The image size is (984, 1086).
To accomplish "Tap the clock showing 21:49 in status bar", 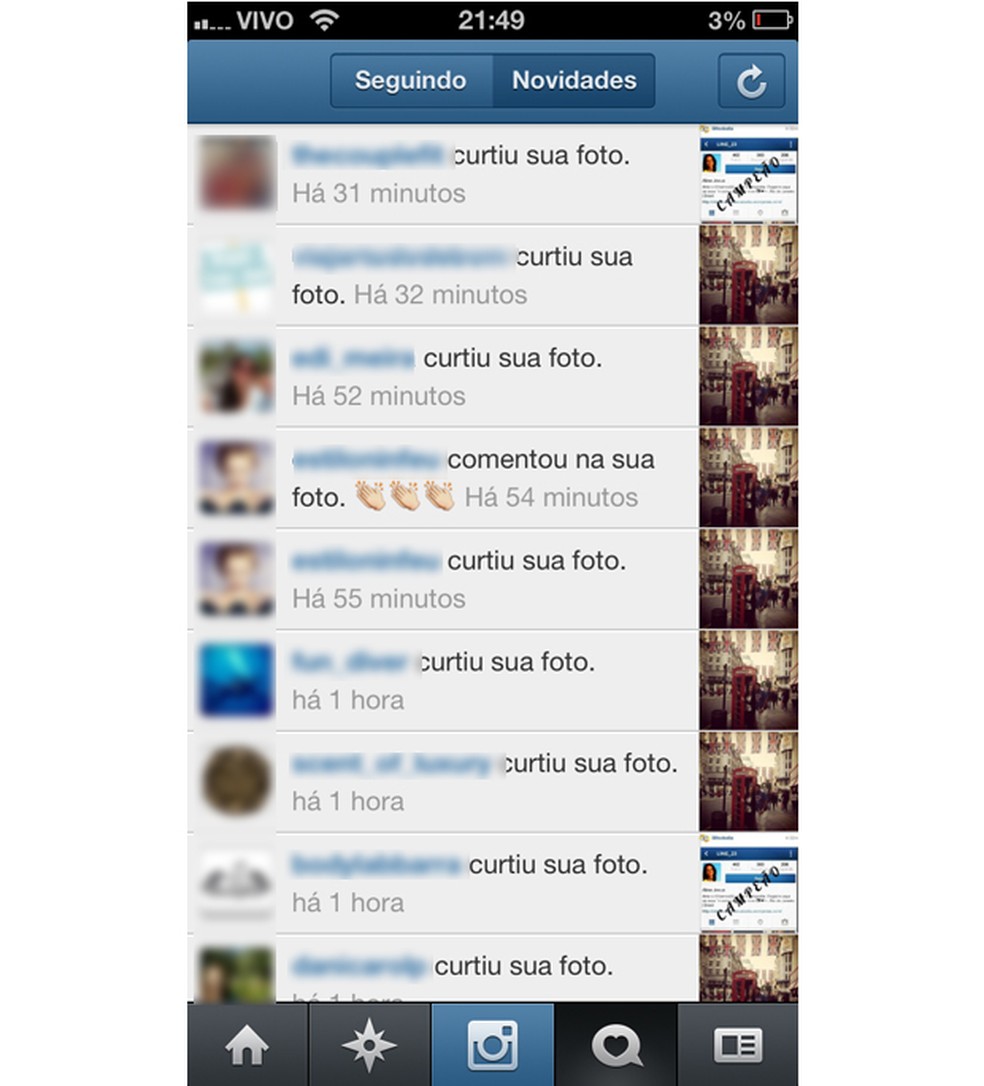I will tap(492, 18).
